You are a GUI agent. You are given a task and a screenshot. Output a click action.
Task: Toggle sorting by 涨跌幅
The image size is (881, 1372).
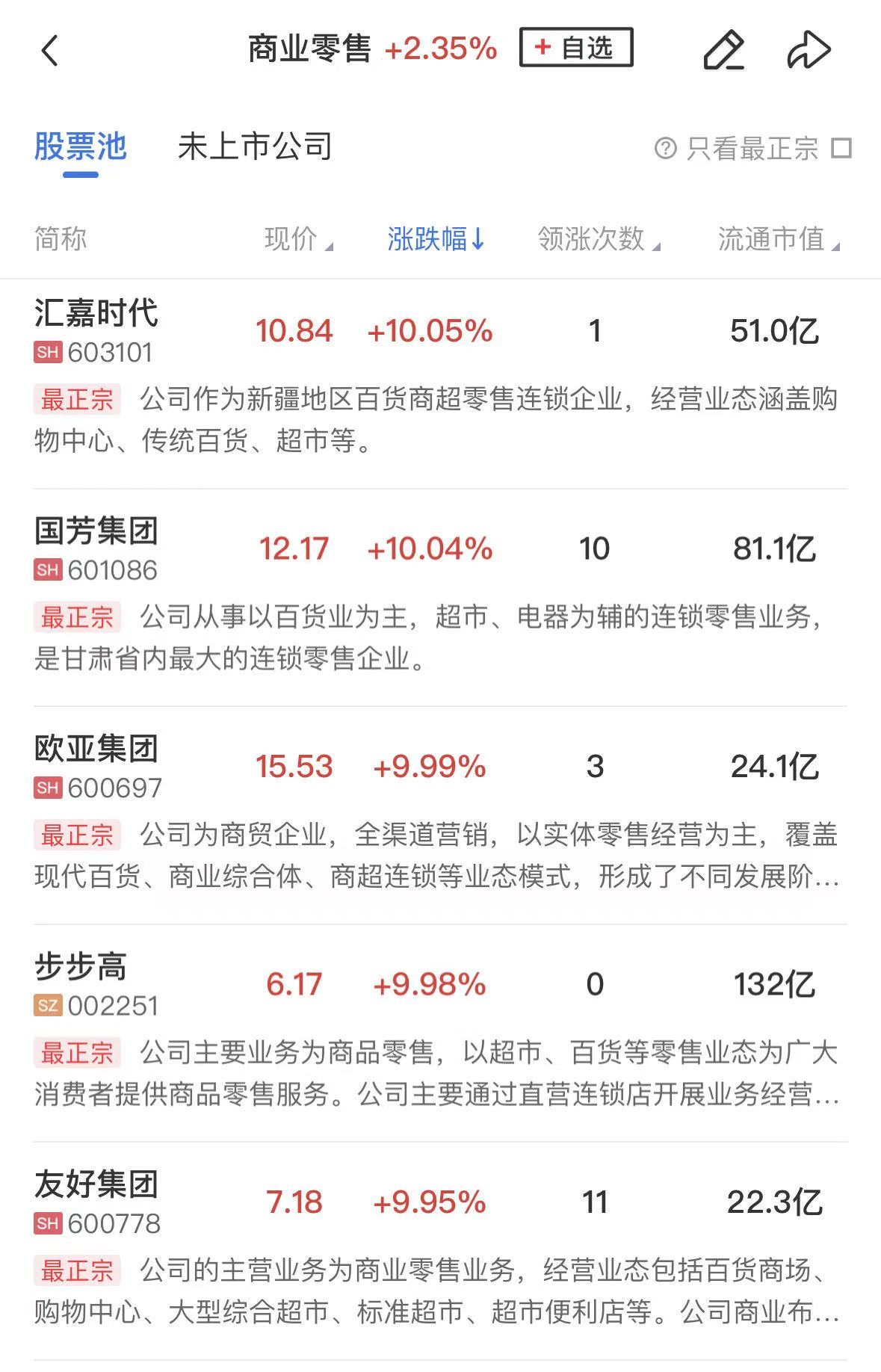(436, 239)
